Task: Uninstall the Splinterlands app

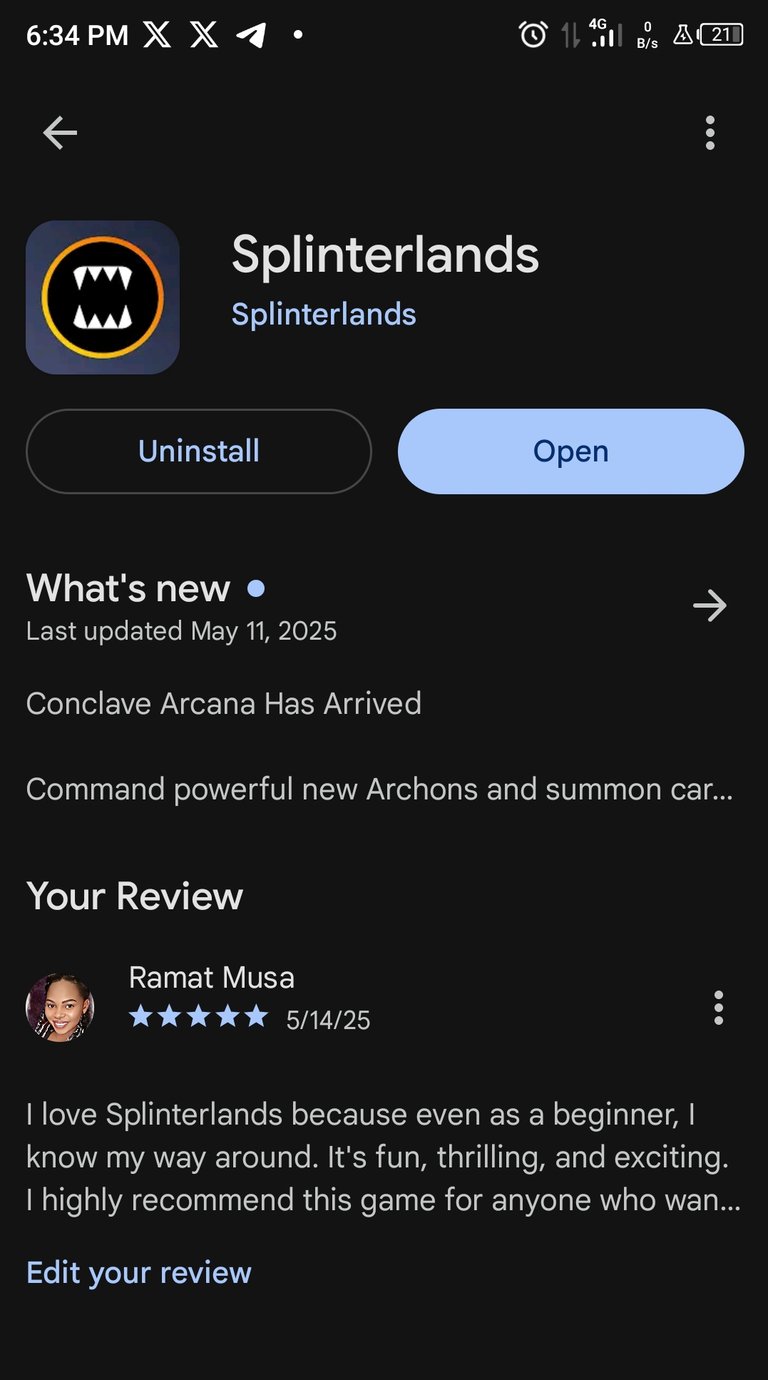Action: (x=199, y=451)
